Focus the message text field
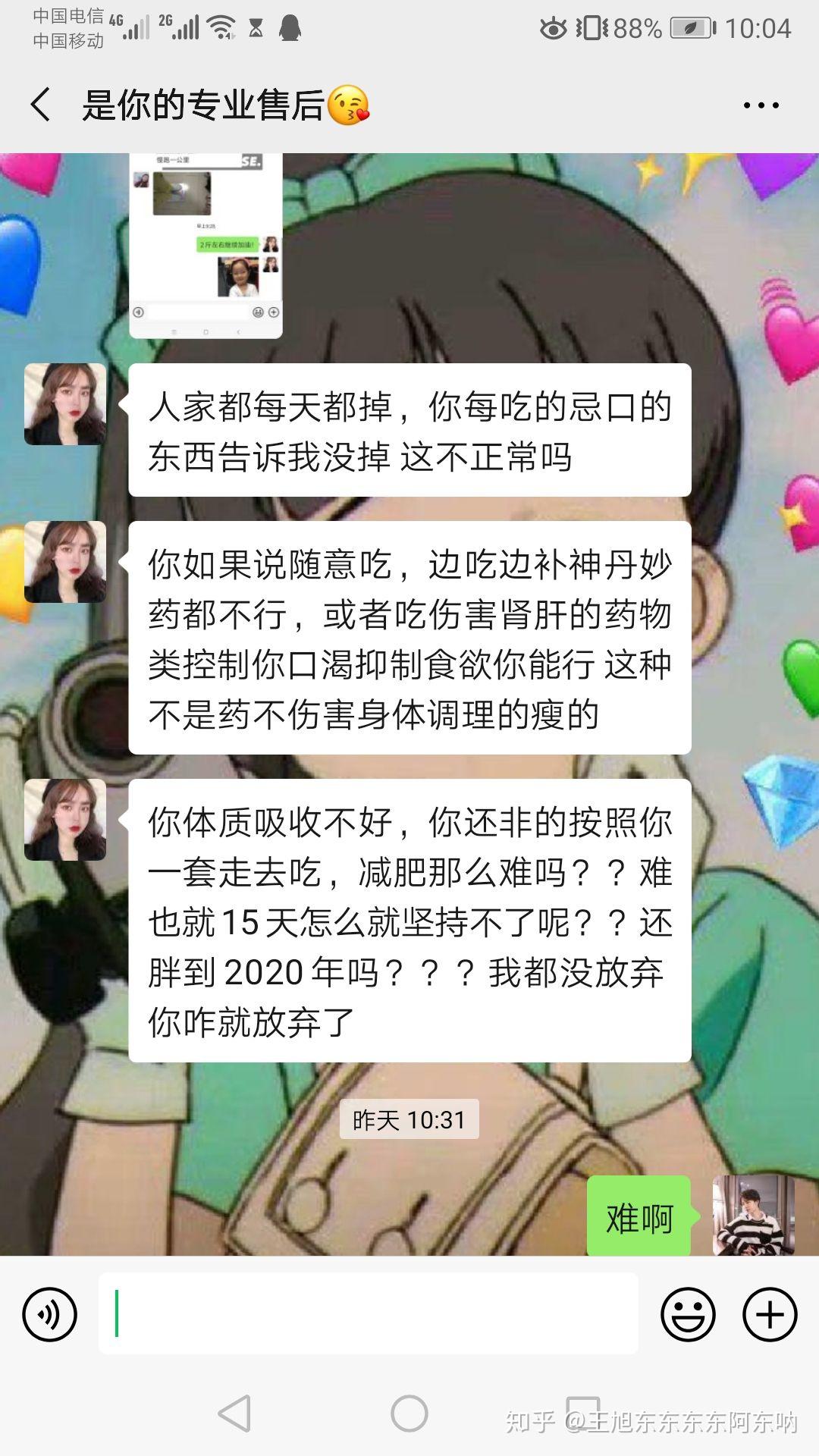The height and width of the screenshot is (1456, 819). pyautogui.click(x=368, y=1314)
